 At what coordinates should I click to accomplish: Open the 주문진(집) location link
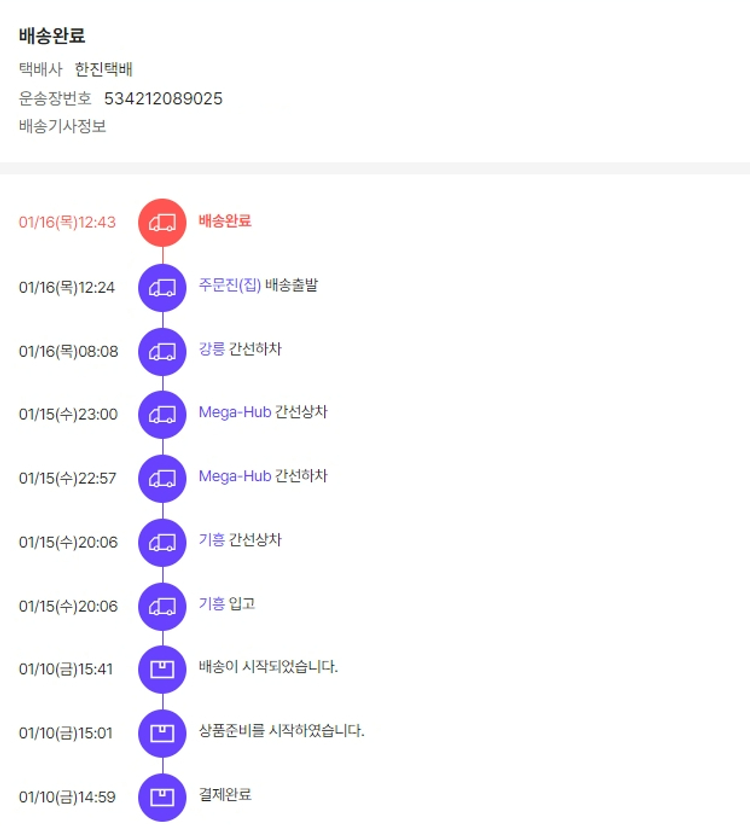click(229, 285)
